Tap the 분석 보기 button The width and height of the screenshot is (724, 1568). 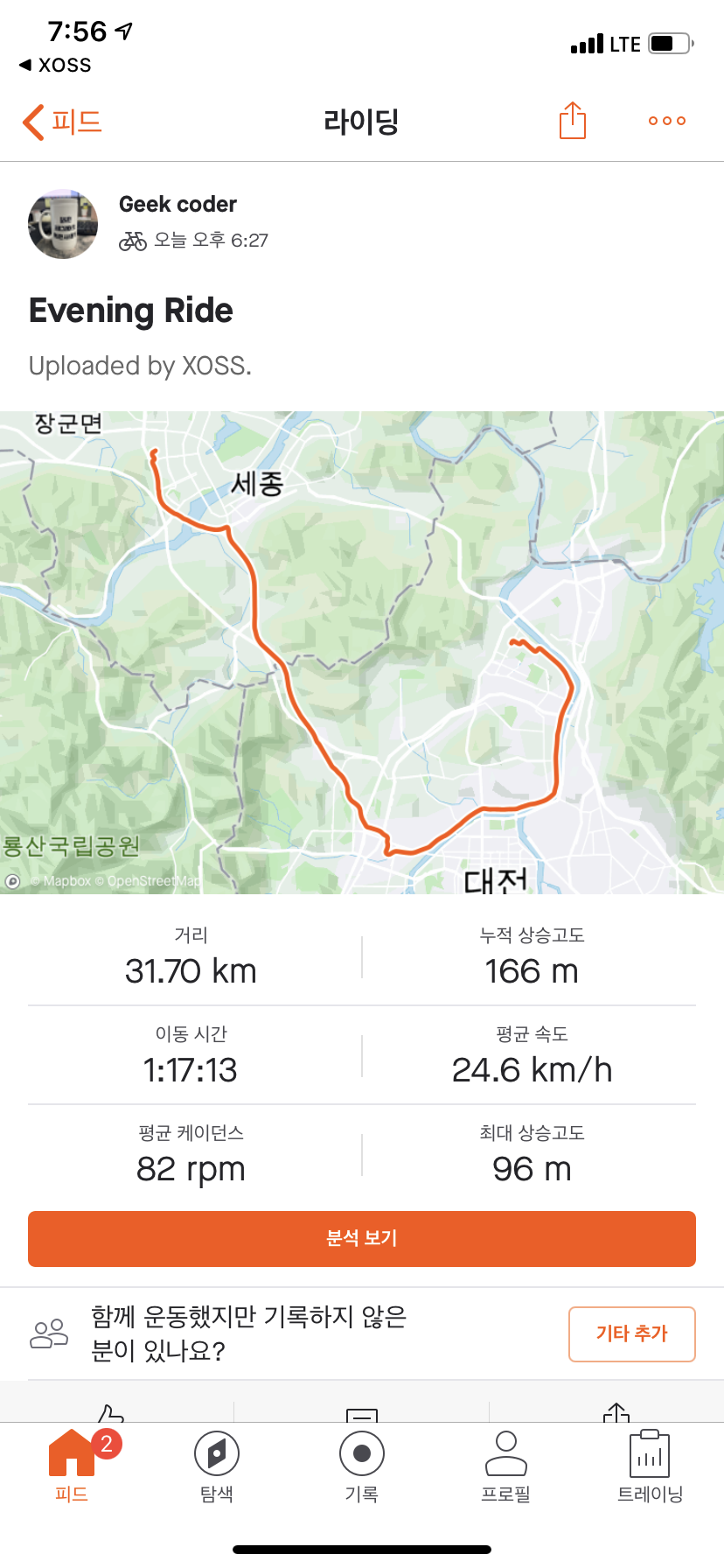(x=362, y=1238)
